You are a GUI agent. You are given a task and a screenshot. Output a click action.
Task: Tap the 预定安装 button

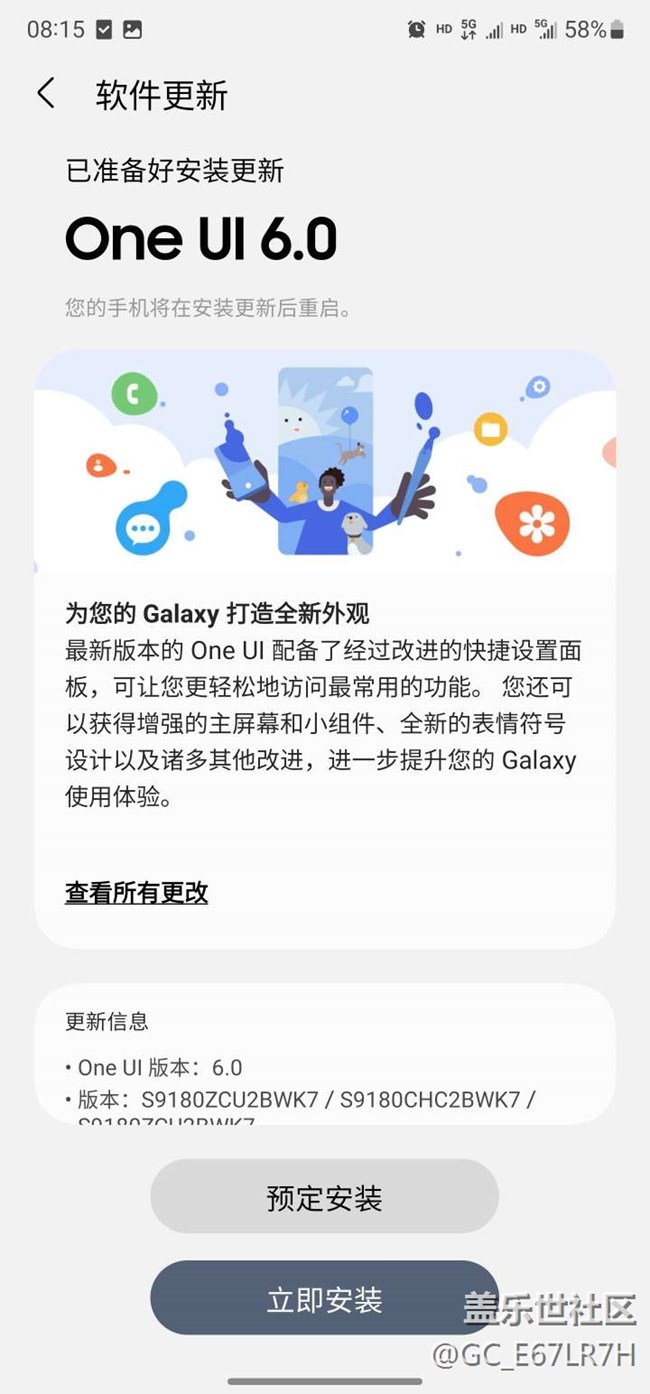point(324,1197)
